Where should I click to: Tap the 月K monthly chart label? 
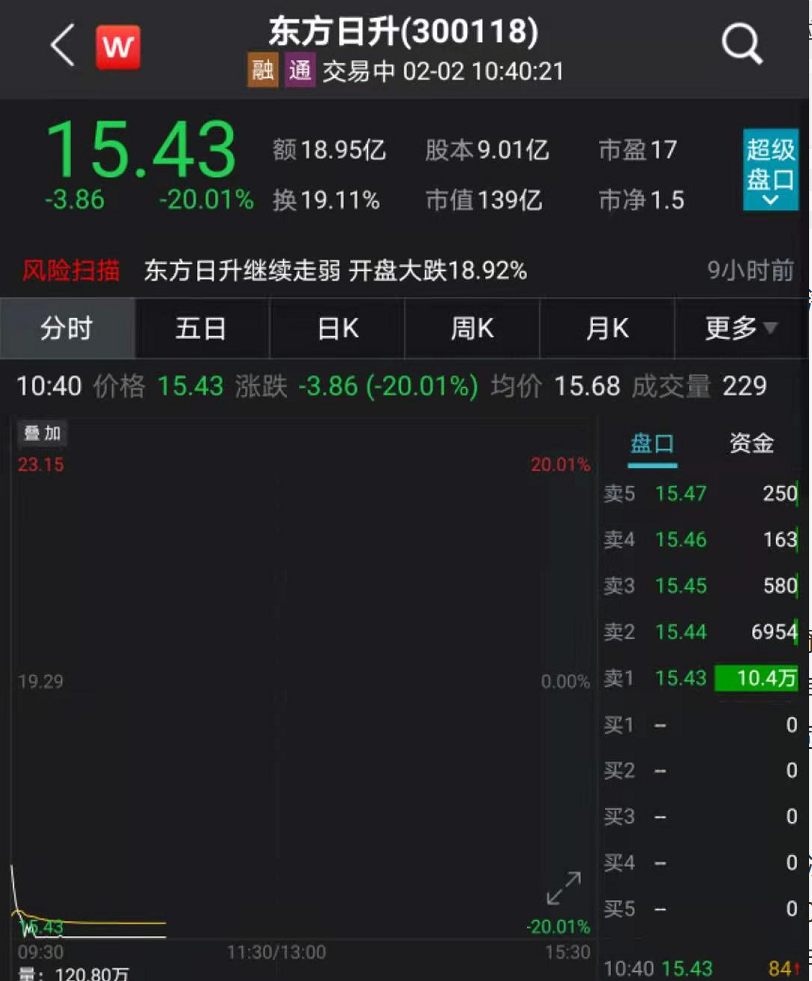pos(606,327)
